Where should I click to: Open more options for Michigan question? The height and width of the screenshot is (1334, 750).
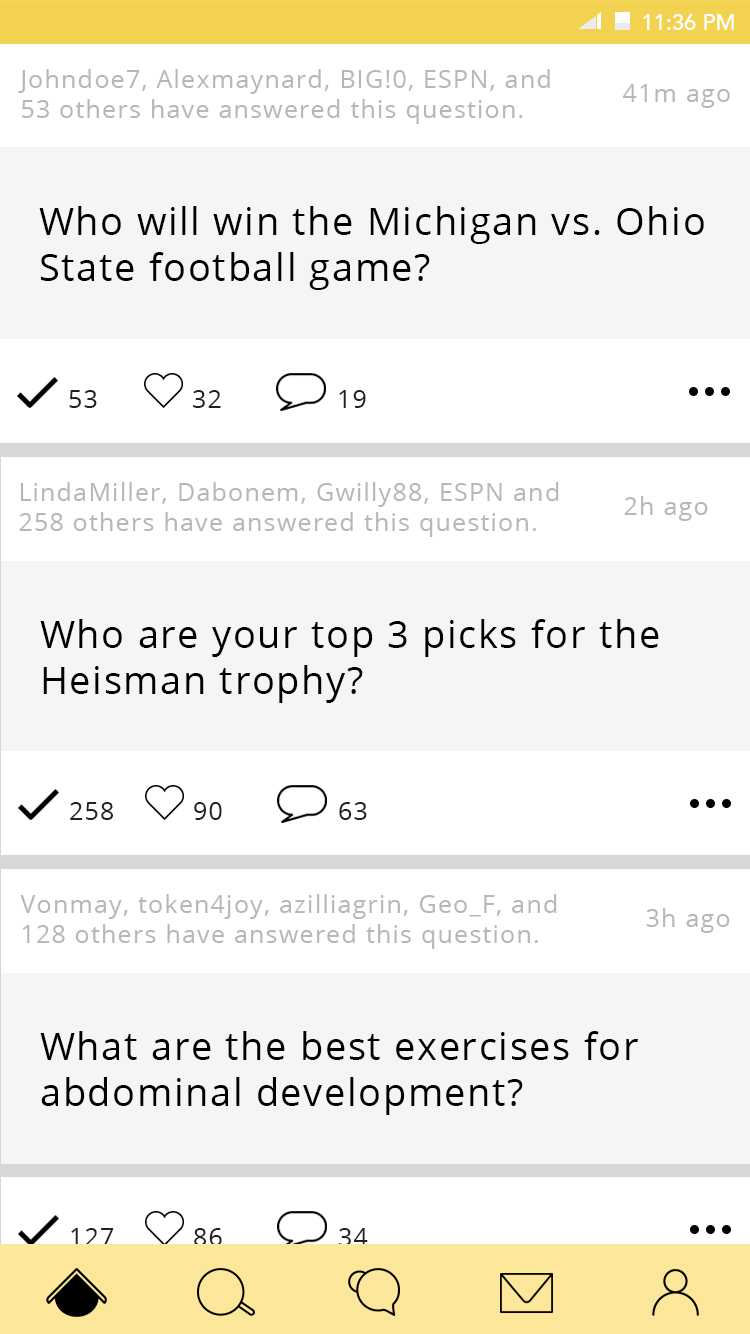click(x=710, y=391)
